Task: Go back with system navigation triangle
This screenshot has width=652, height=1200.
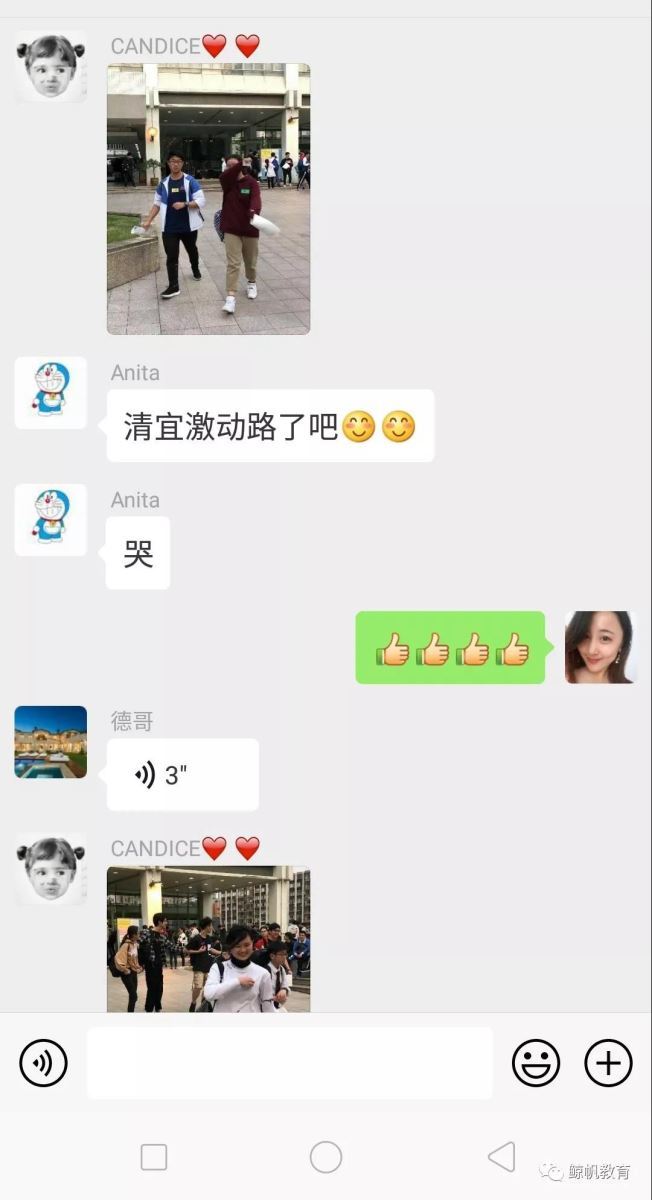Action: tap(501, 1157)
